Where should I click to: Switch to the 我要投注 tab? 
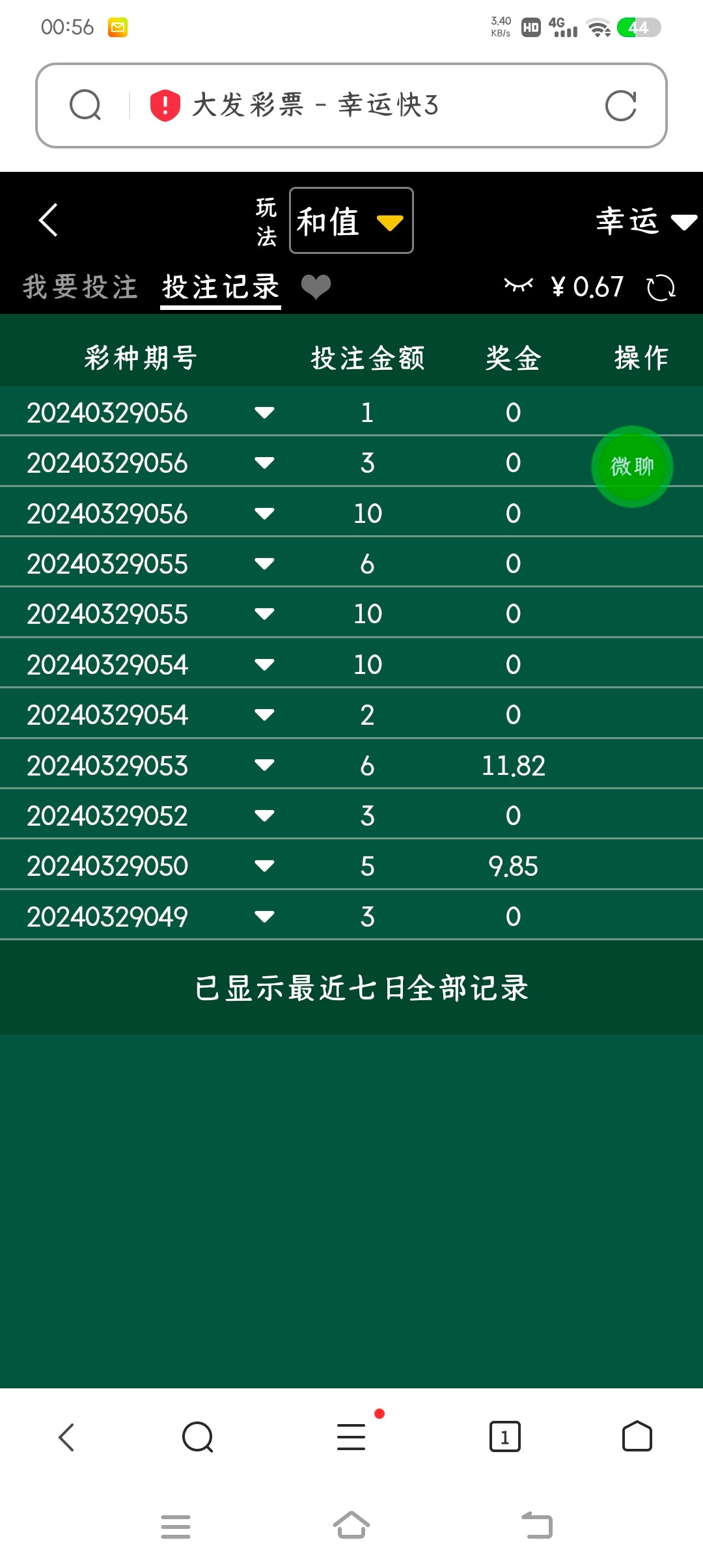pyautogui.click(x=80, y=287)
